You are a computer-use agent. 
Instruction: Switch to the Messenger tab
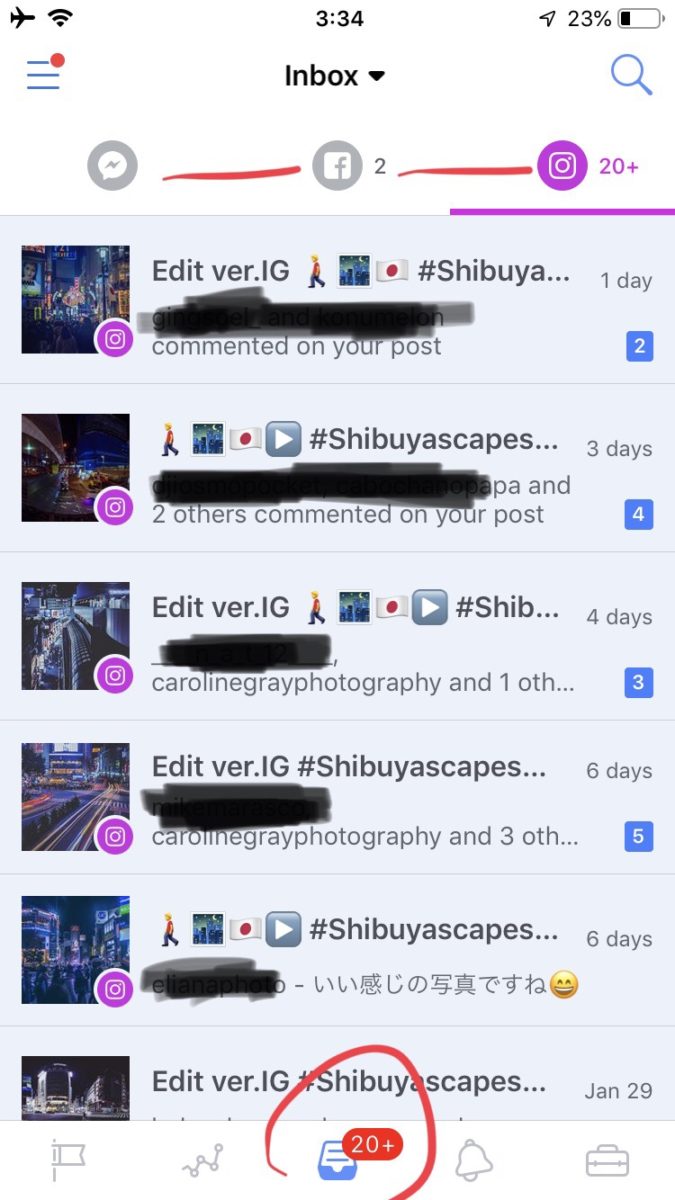click(112, 166)
